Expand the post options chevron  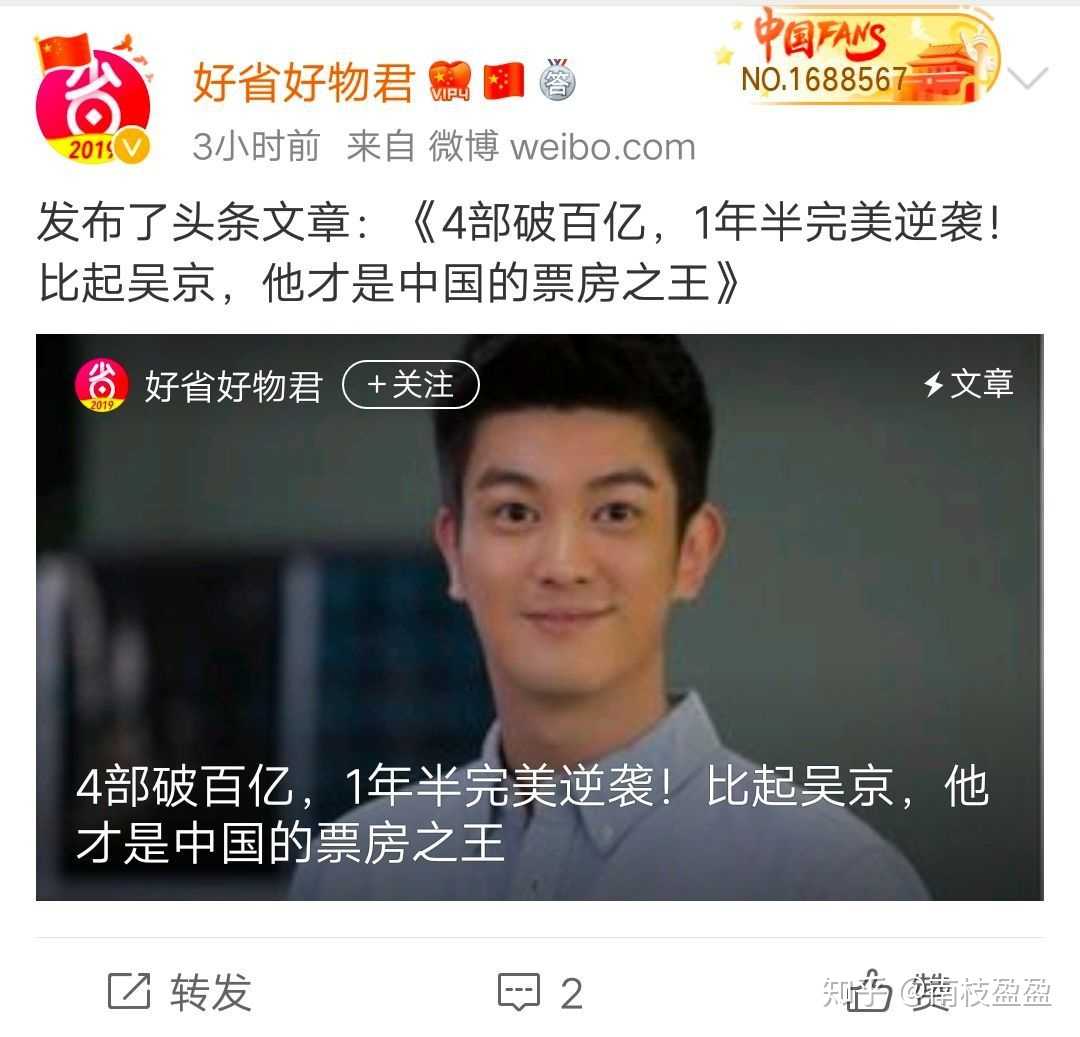[x=1028, y=77]
